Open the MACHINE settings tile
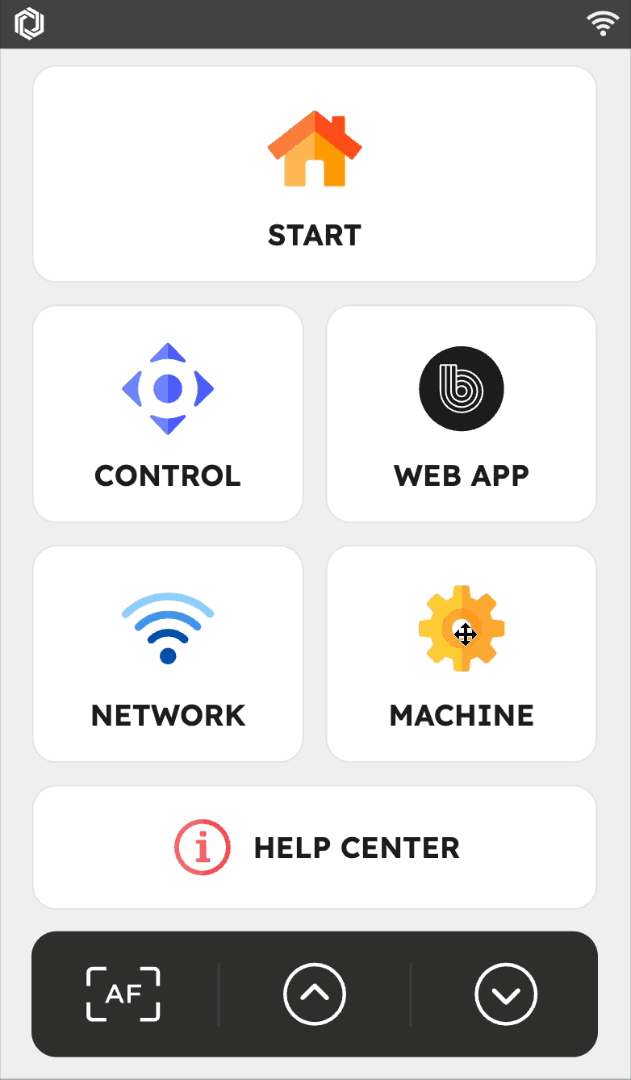The image size is (631, 1080). point(462,654)
